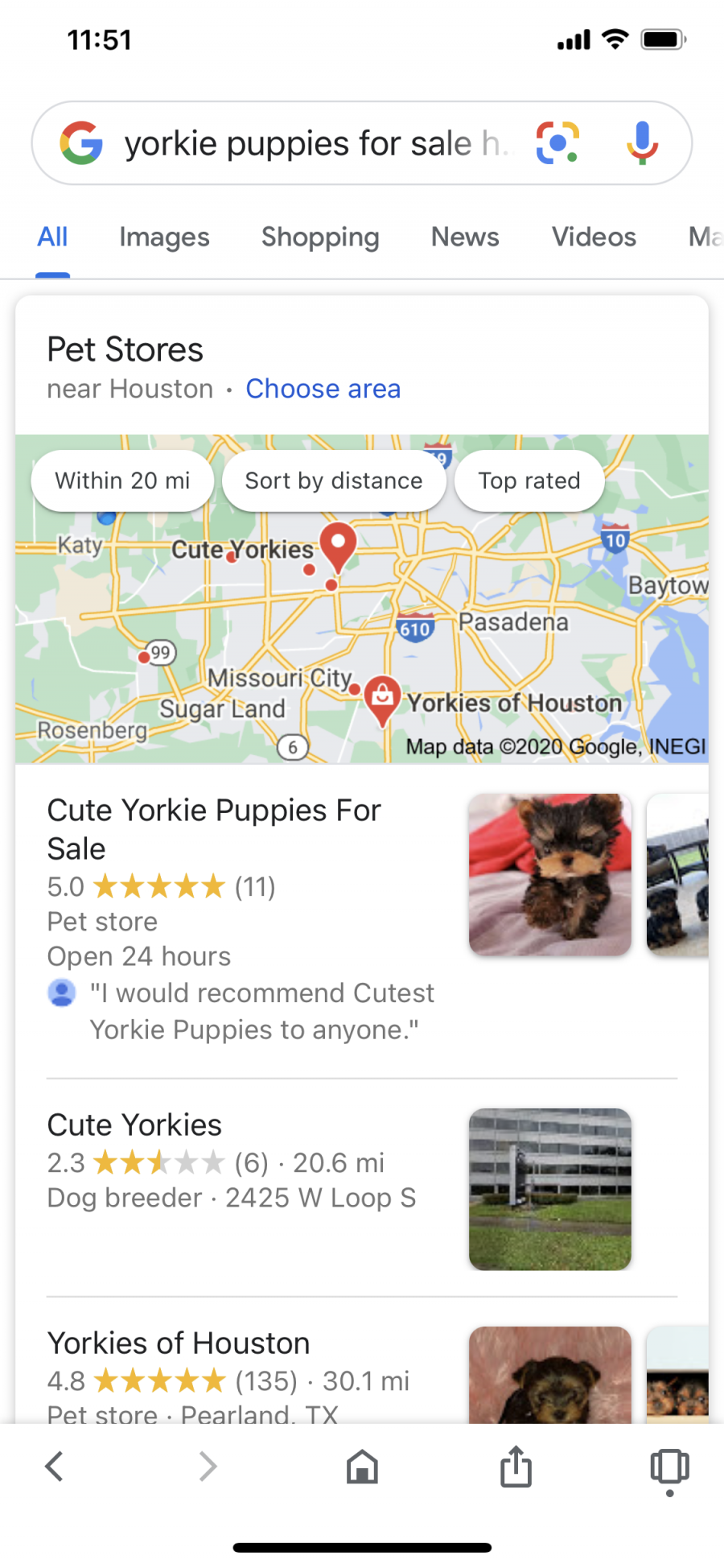This screenshot has height=1568, width=724.
Task: Start voice search with the microphone
Action: tap(642, 142)
